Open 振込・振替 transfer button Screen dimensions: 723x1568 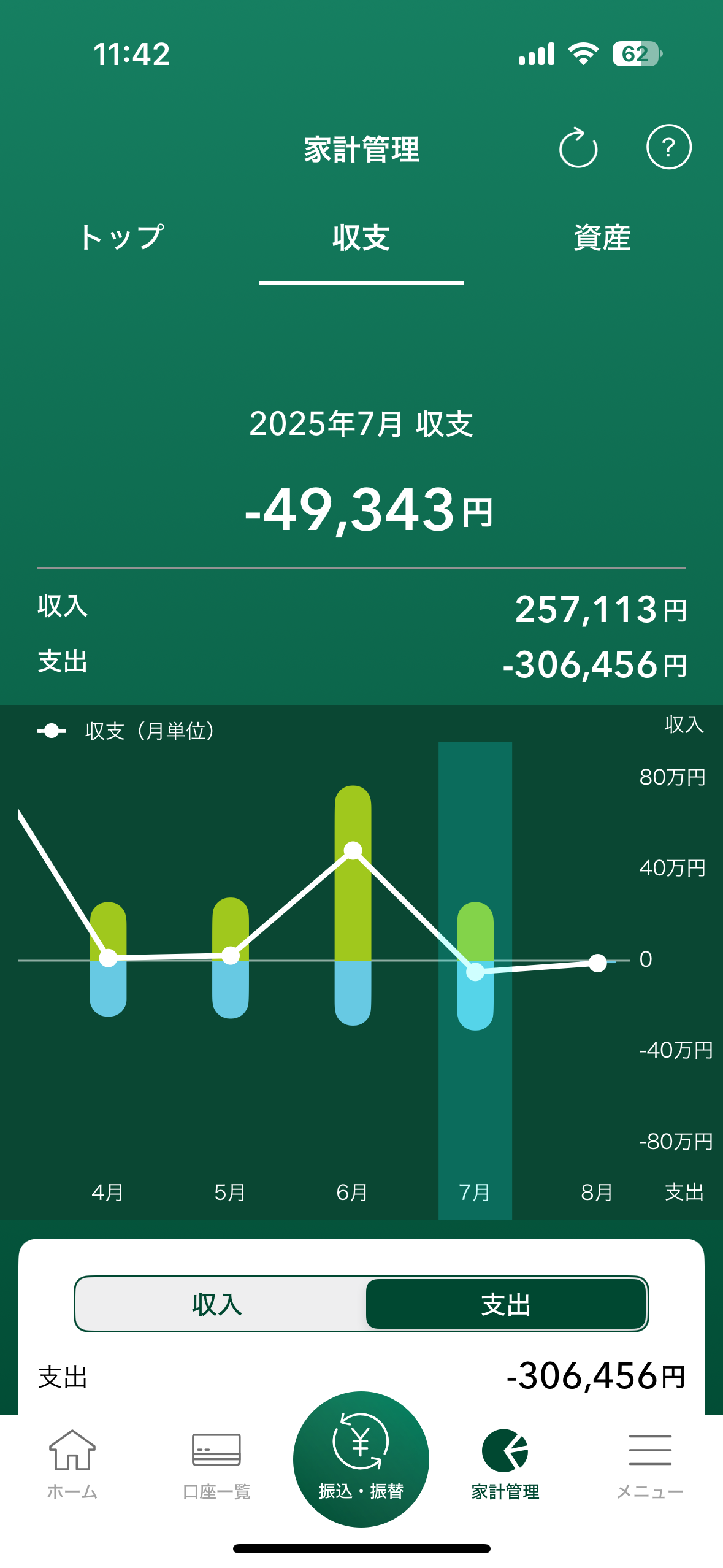click(x=361, y=1459)
